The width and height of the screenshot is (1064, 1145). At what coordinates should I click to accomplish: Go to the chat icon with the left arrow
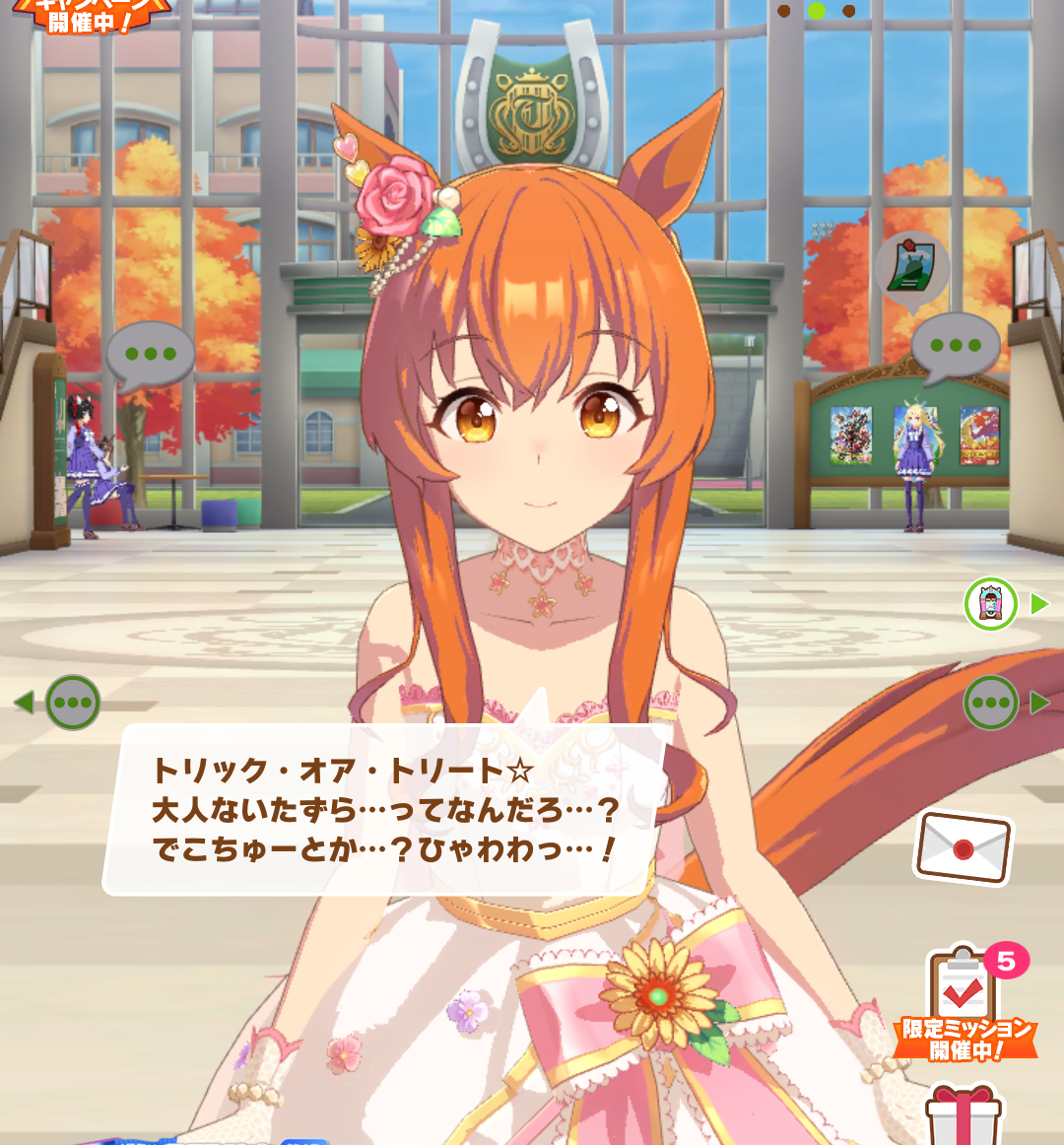pyautogui.click(x=72, y=703)
